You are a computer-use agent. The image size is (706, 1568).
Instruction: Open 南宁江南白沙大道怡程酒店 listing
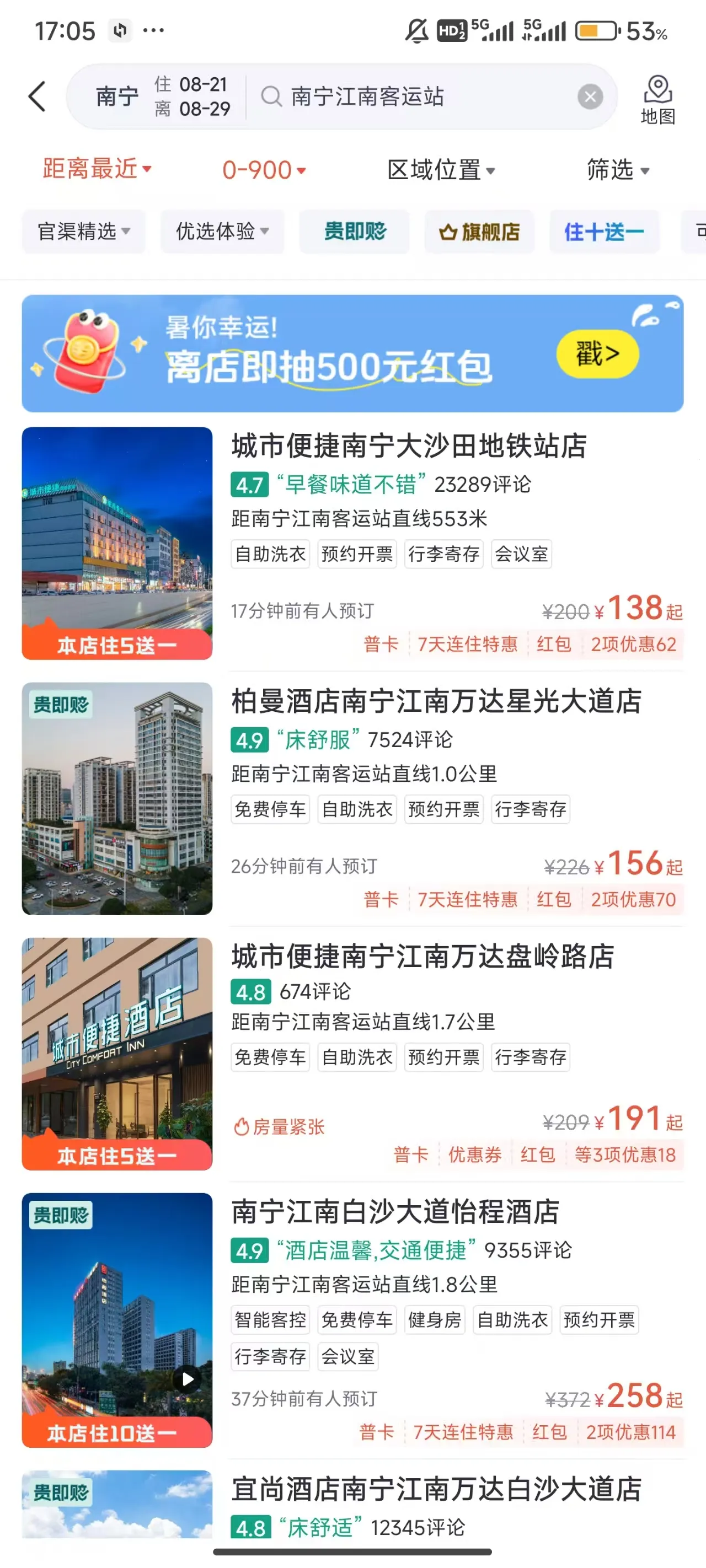pos(395,1211)
